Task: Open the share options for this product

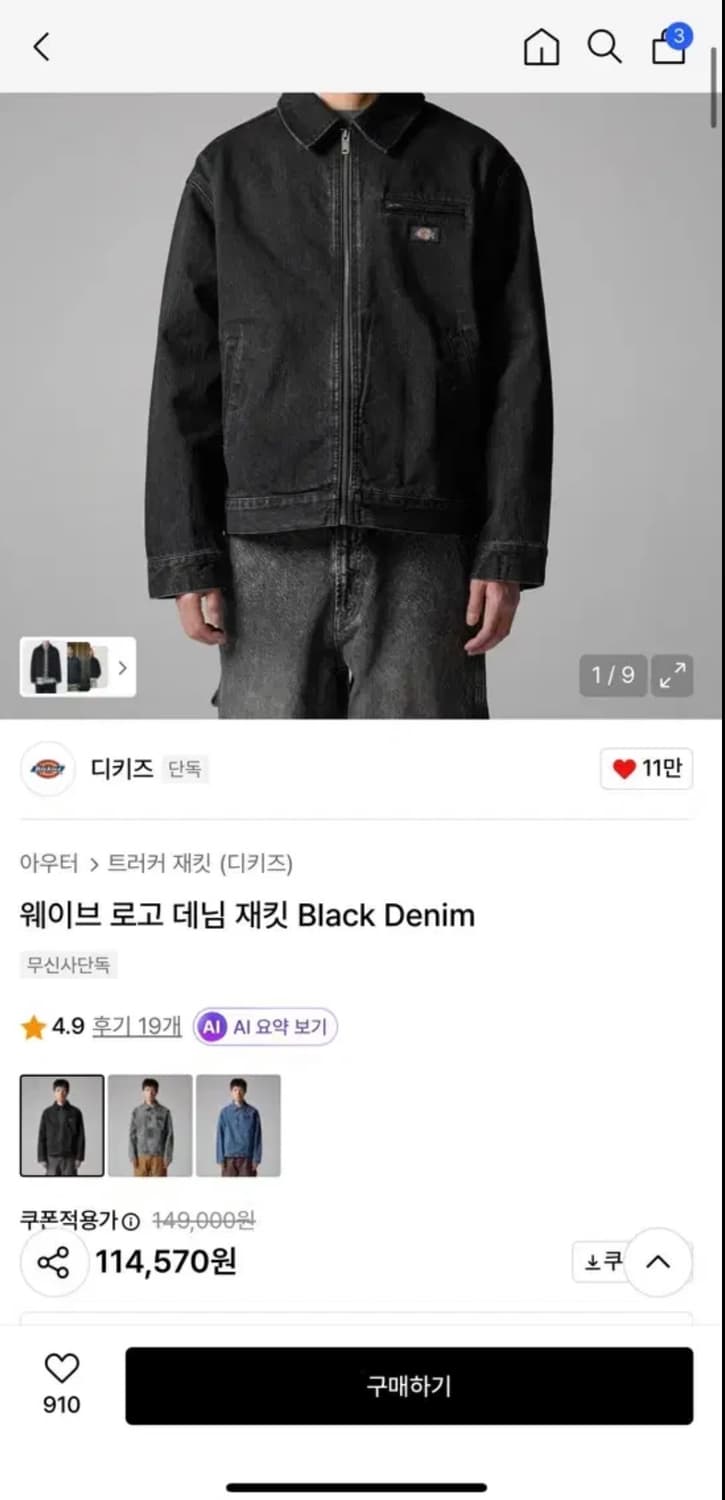Action: pos(54,1262)
